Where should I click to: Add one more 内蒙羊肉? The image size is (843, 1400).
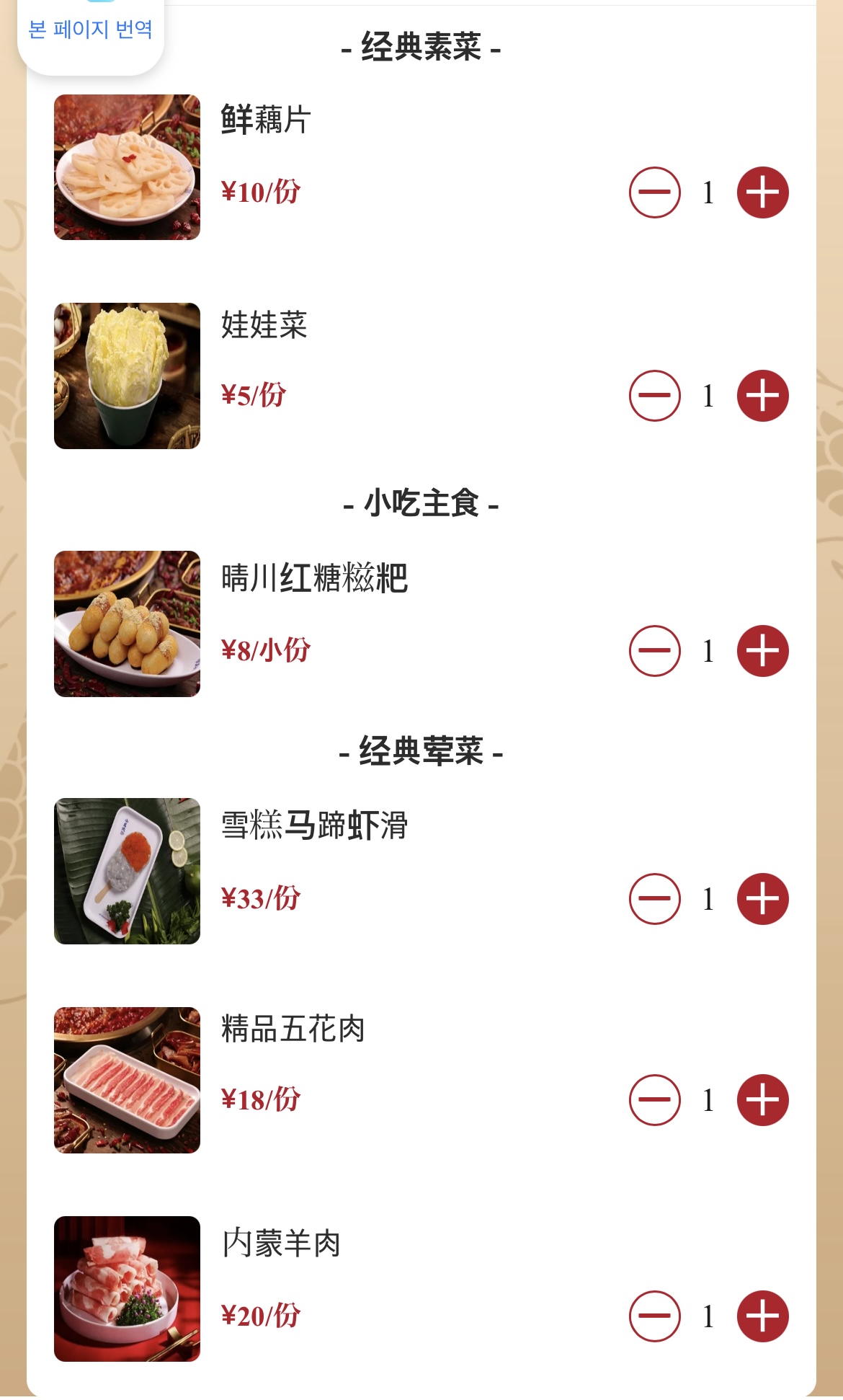[x=762, y=1316]
